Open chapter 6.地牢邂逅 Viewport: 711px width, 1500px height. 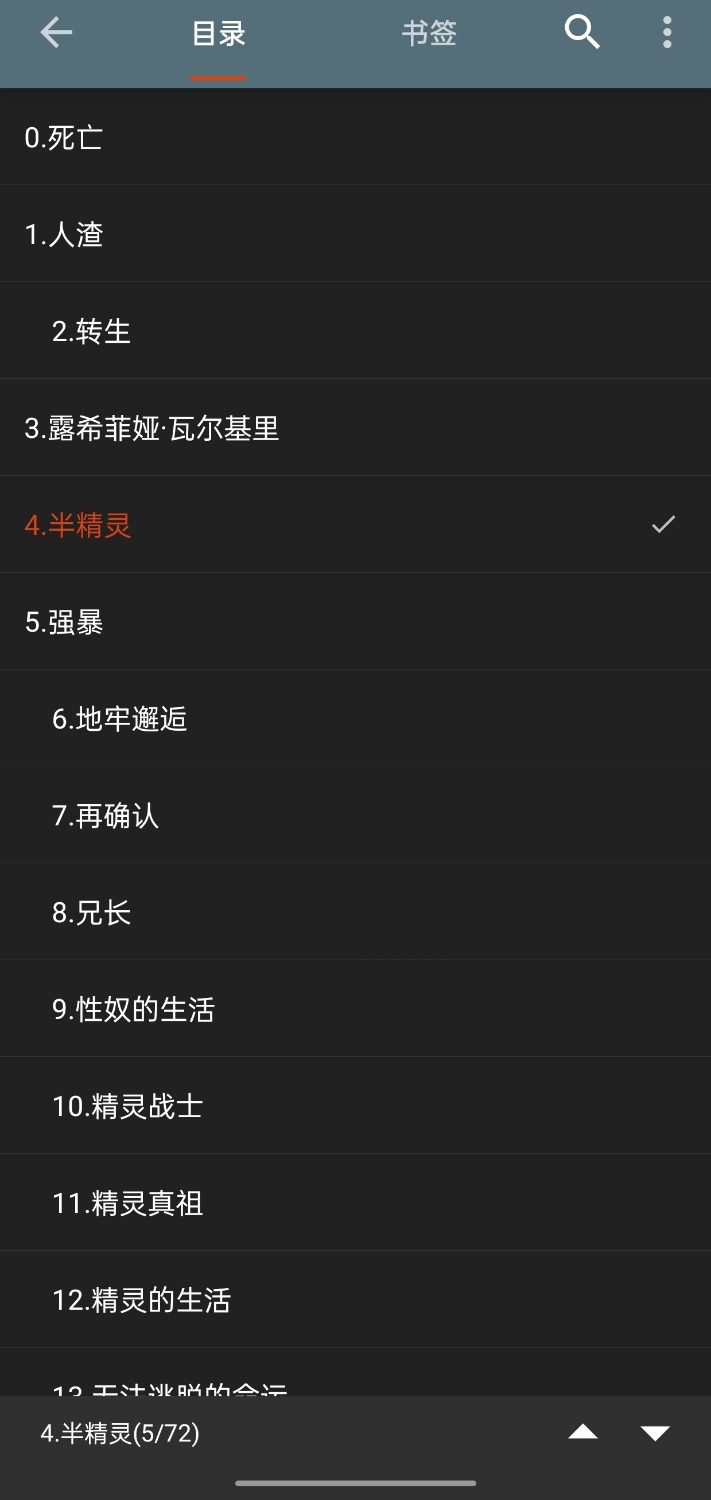pyautogui.click(x=355, y=719)
